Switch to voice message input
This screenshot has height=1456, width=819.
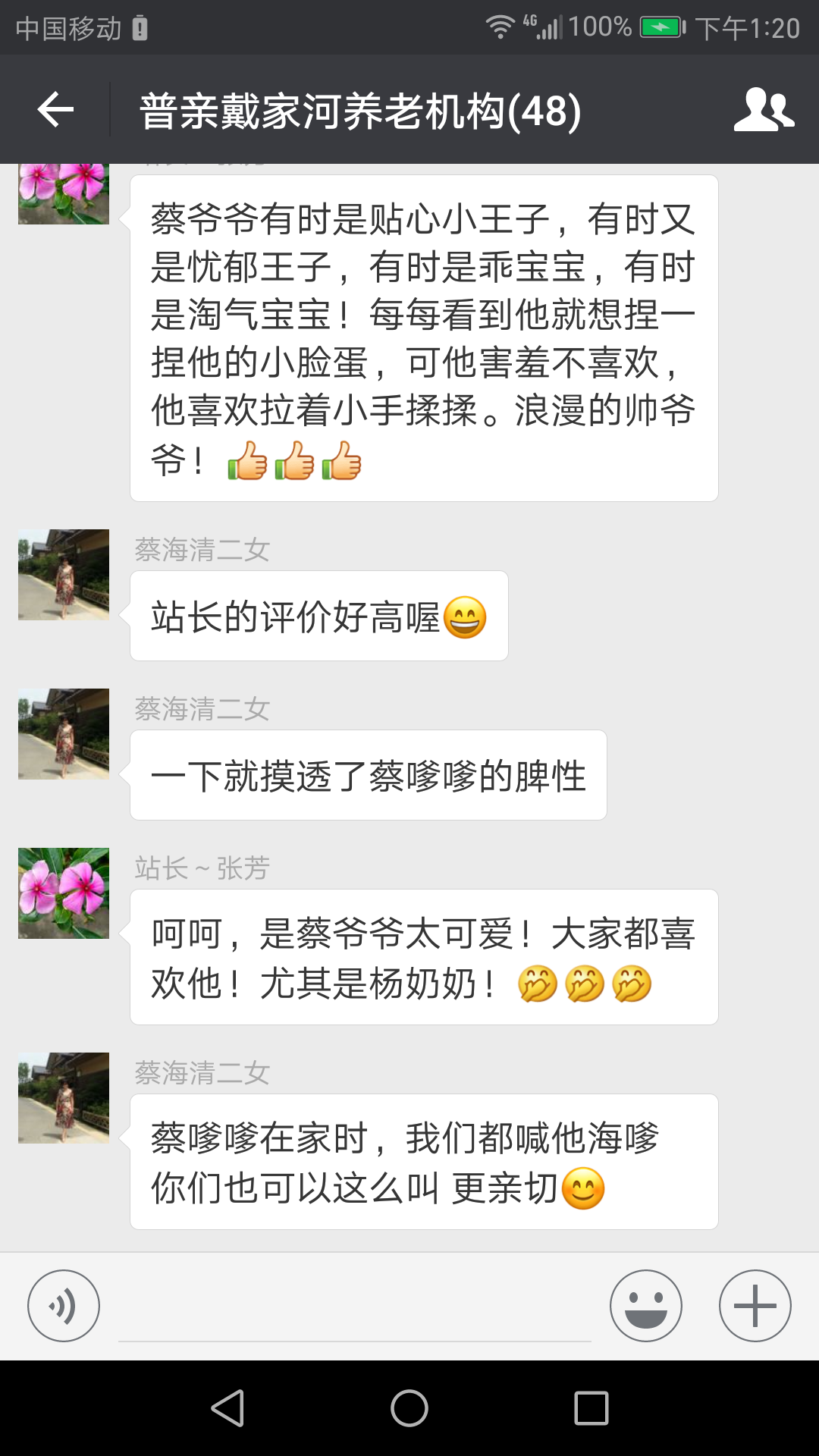(x=64, y=1305)
